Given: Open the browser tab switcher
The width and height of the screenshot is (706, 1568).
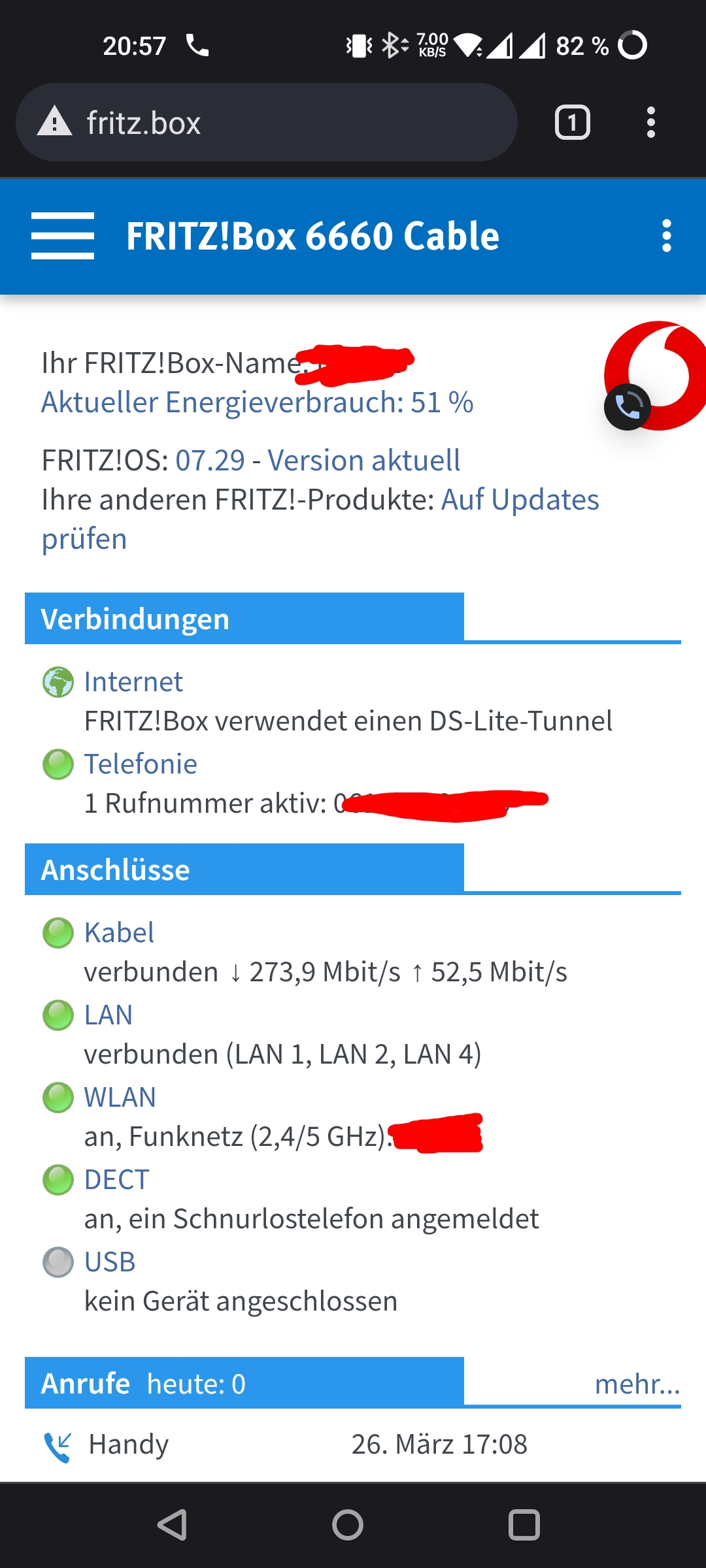Looking at the screenshot, I should [x=572, y=123].
